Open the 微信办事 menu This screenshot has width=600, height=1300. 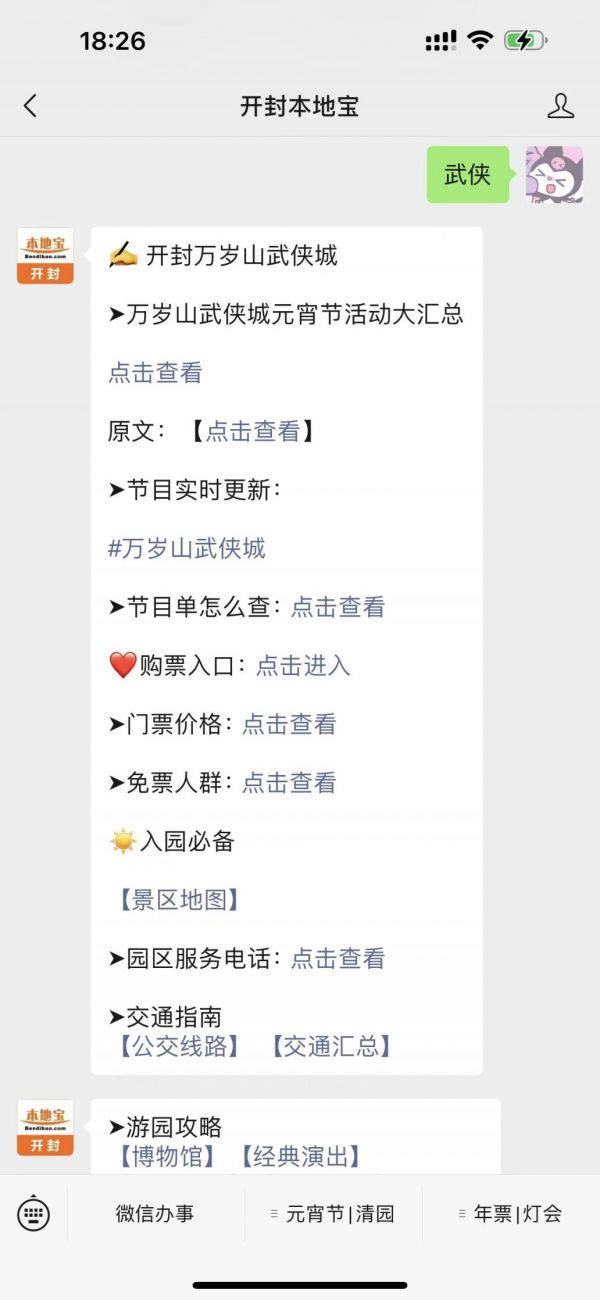155,1214
